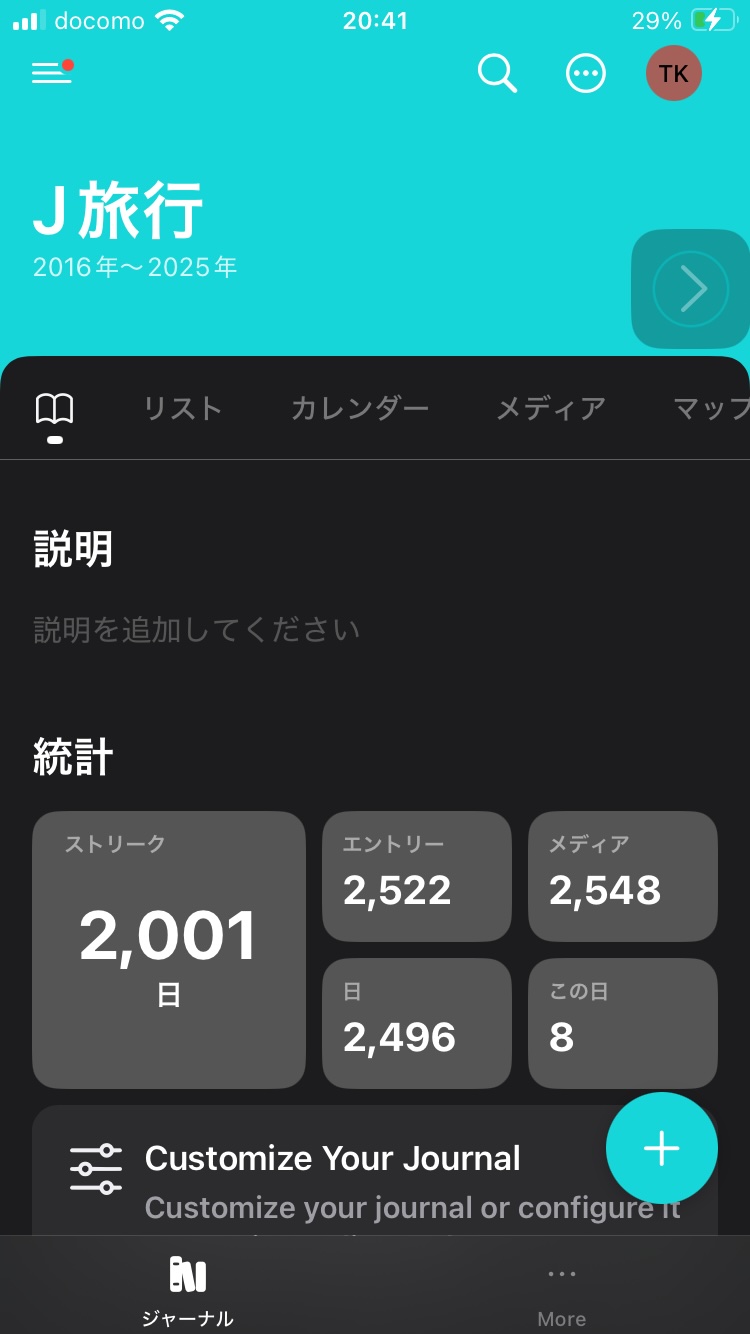
Task: Switch to the マップ tab
Action: point(710,409)
